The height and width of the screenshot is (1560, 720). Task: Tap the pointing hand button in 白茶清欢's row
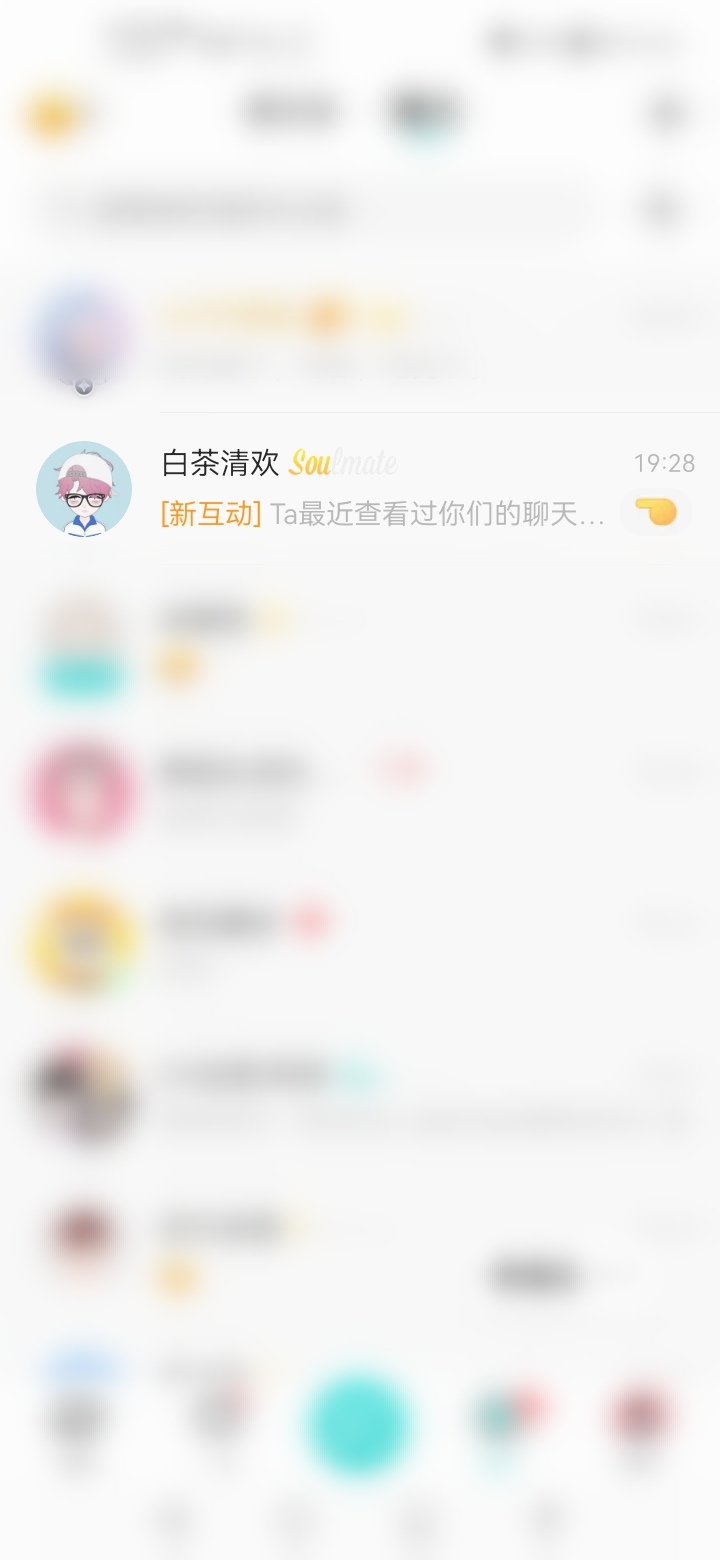coord(656,513)
